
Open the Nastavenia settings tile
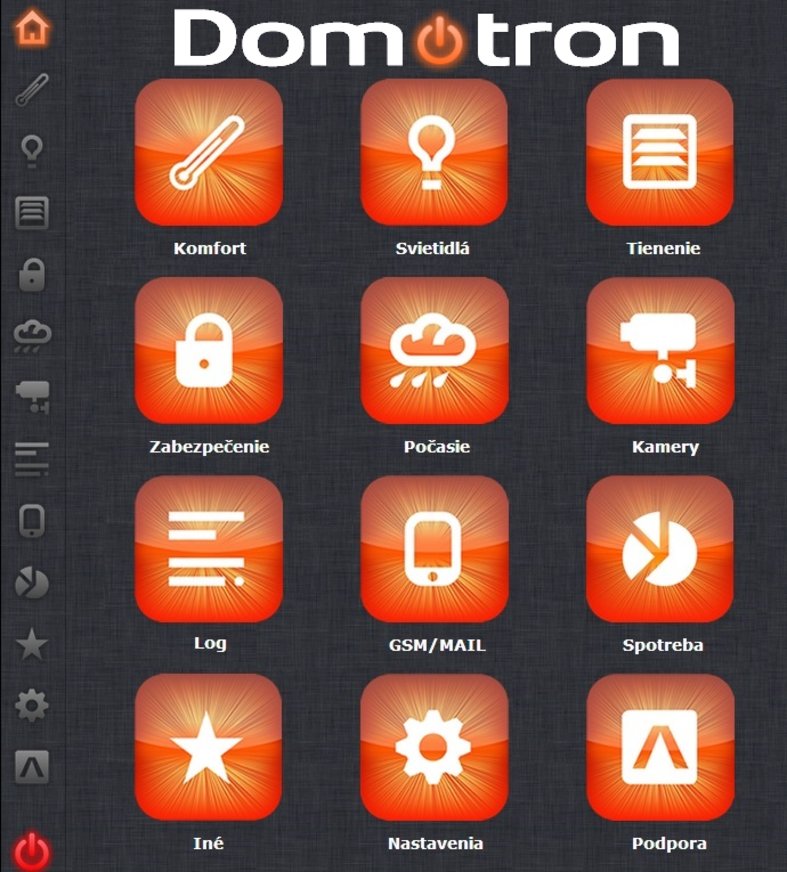[x=434, y=747]
